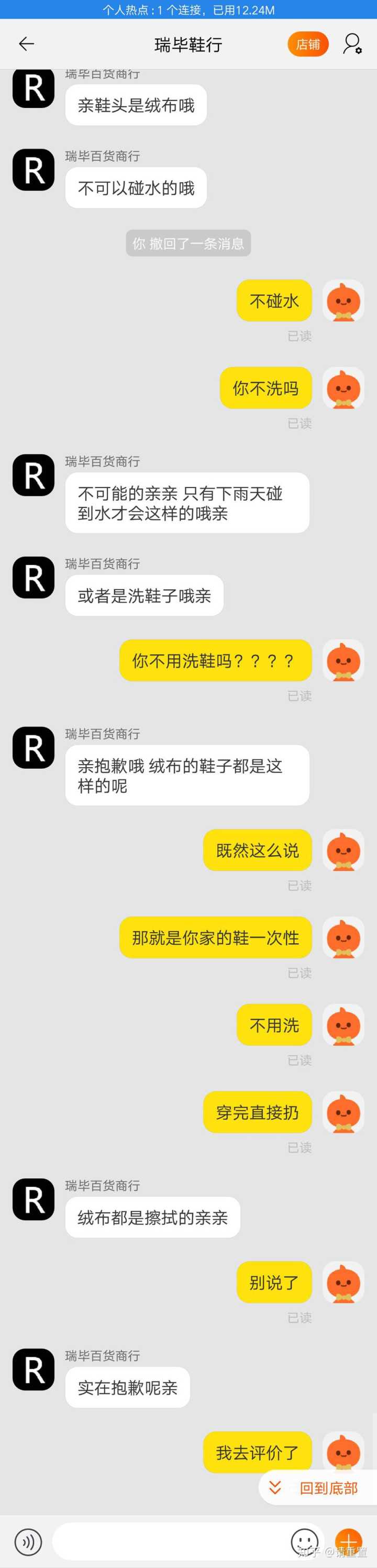Image resolution: width=377 pixels, height=1568 pixels.
Task: Switch to voice input
Action: tap(28, 1541)
